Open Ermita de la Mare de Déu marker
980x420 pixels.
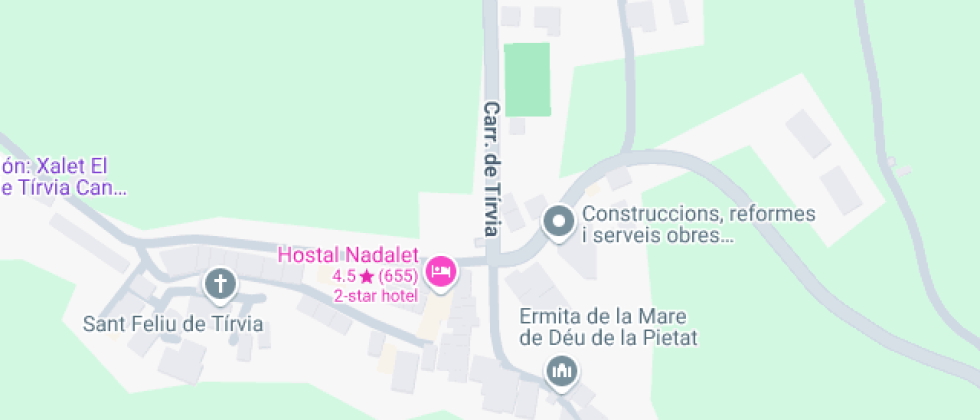pos(561,372)
